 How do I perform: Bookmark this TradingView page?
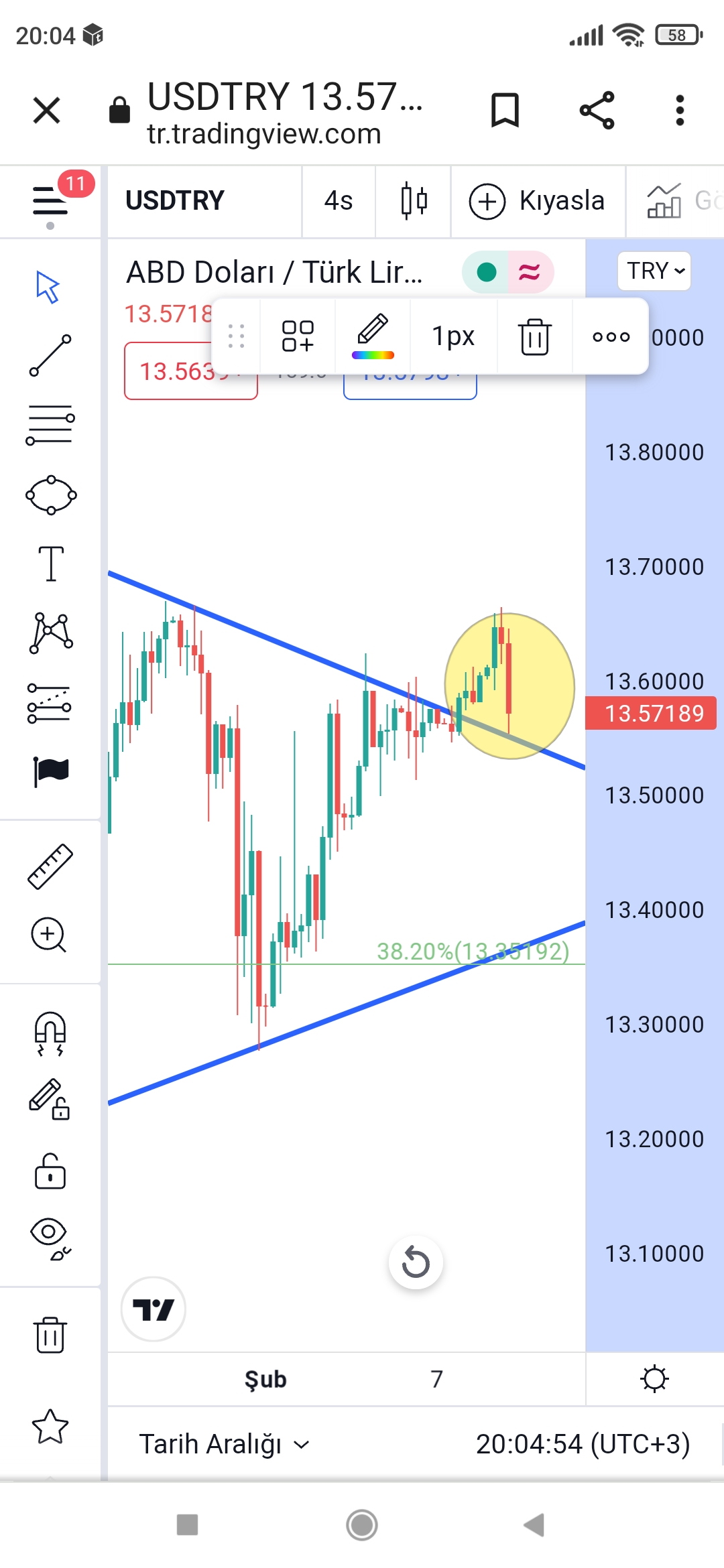tap(505, 111)
